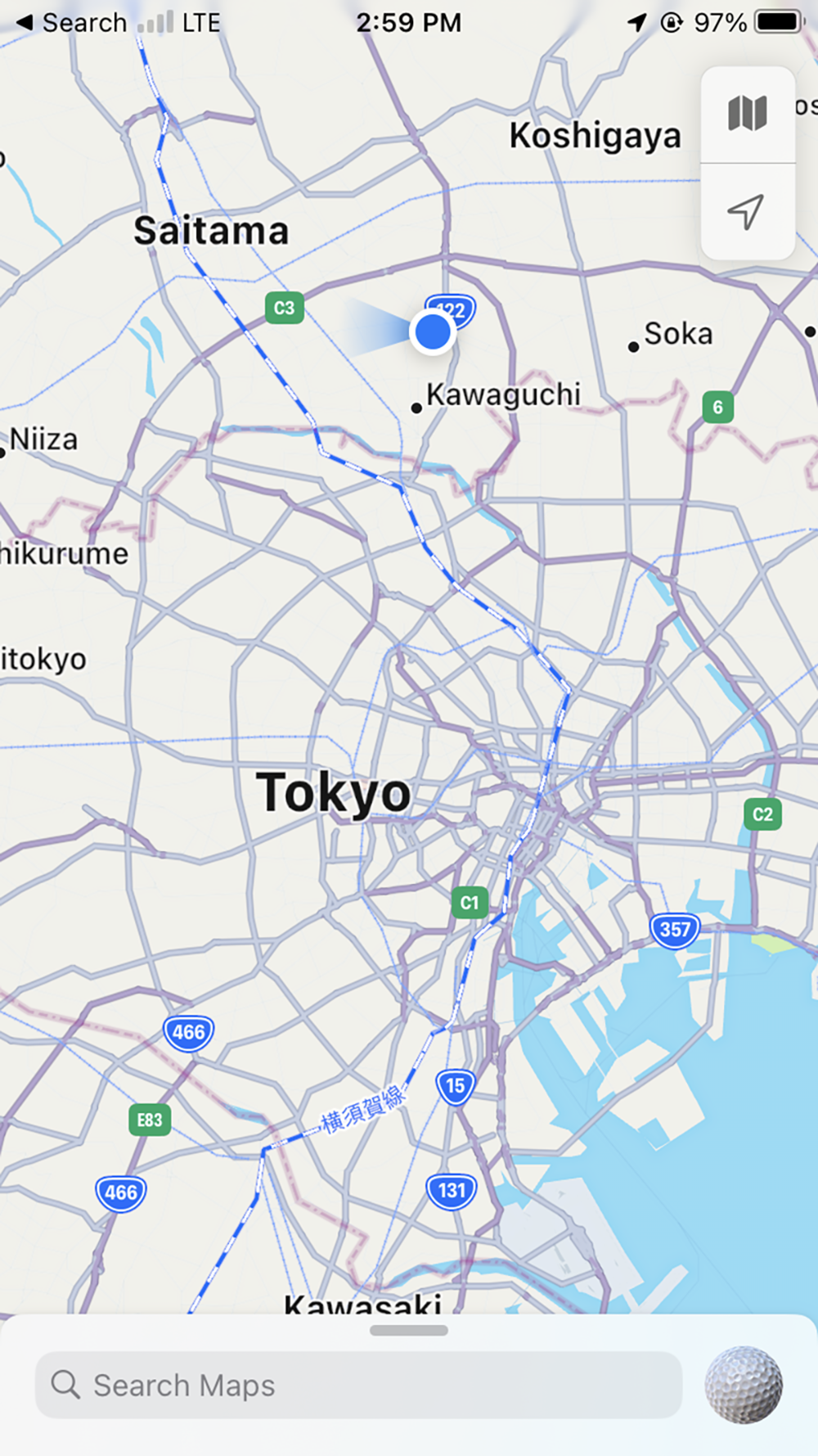This screenshot has width=818, height=1456.
Task: Open the golf ball profile avatar
Action: click(744, 1385)
